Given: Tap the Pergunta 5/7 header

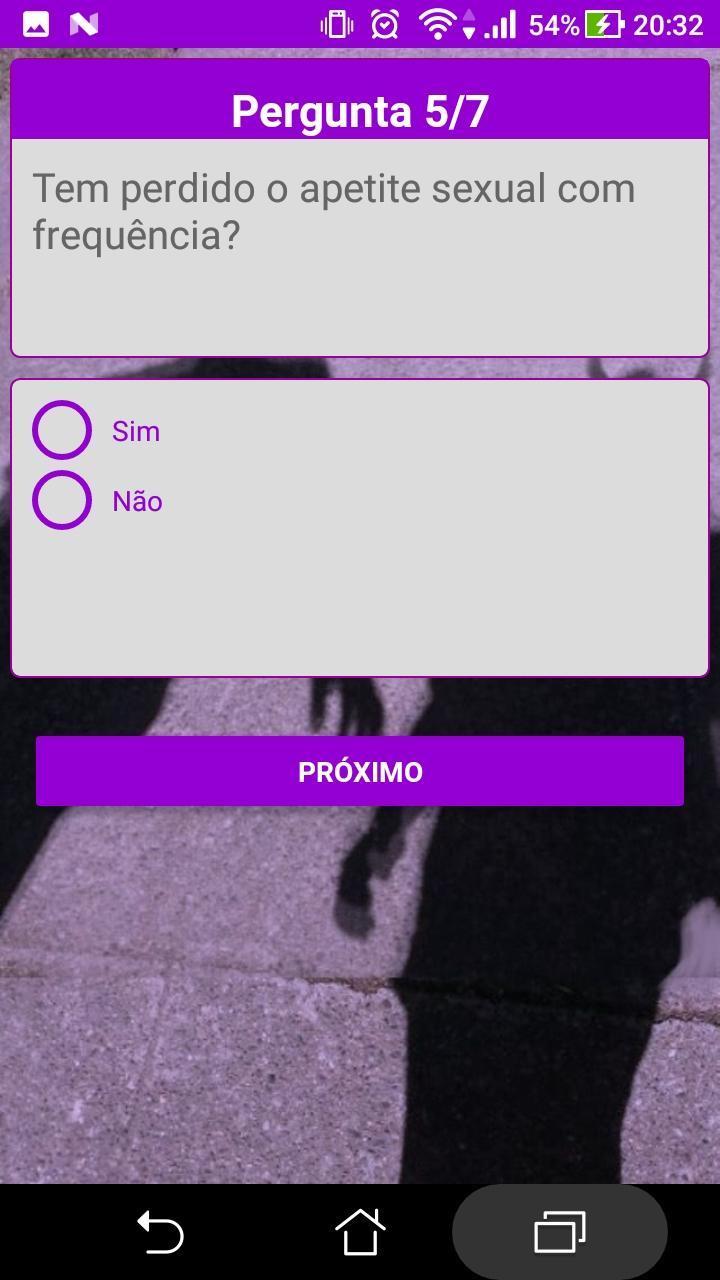Looking at the screenshot, I should click(x=359, y=110).
